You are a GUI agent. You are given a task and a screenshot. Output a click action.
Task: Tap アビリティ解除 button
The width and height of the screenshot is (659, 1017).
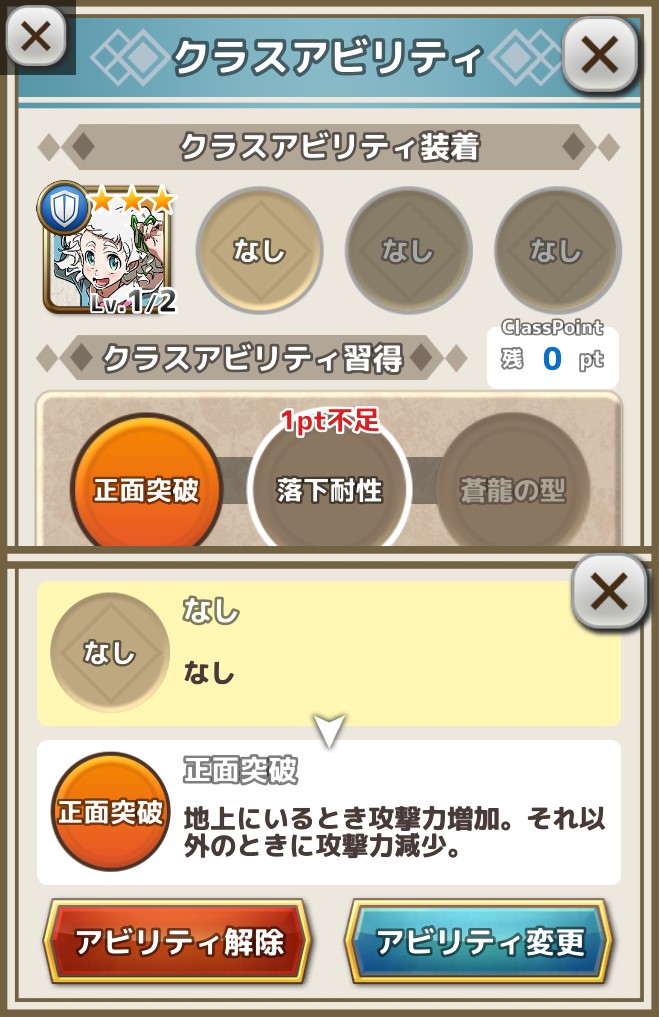(x=178, y=941)
